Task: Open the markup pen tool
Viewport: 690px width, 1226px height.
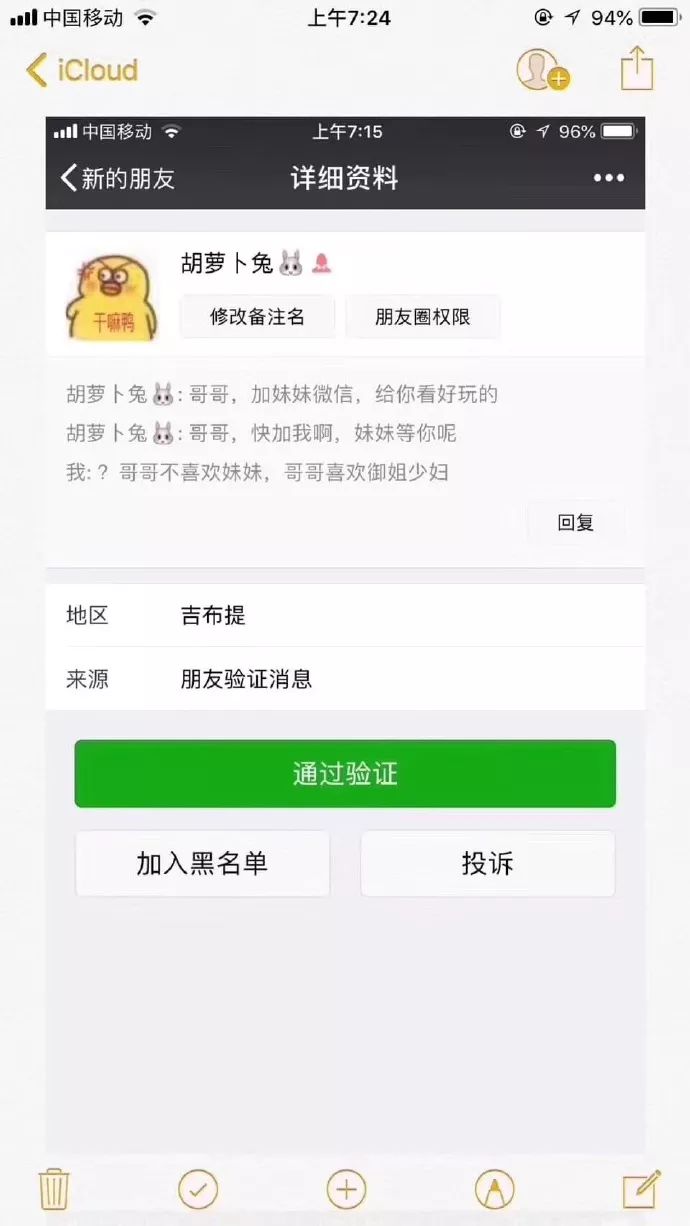Action: click(494, 1189)
